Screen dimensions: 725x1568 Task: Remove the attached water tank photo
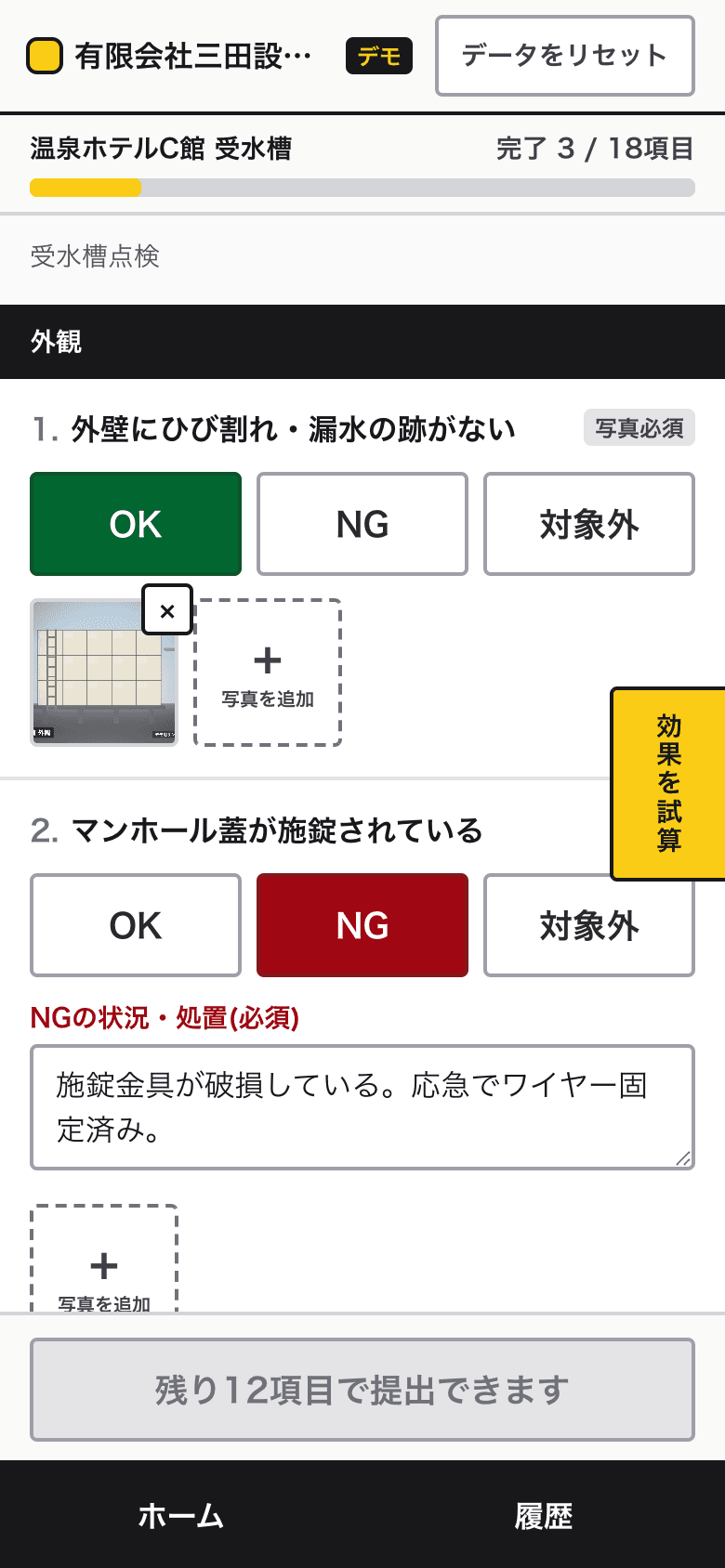pos(167,610)
